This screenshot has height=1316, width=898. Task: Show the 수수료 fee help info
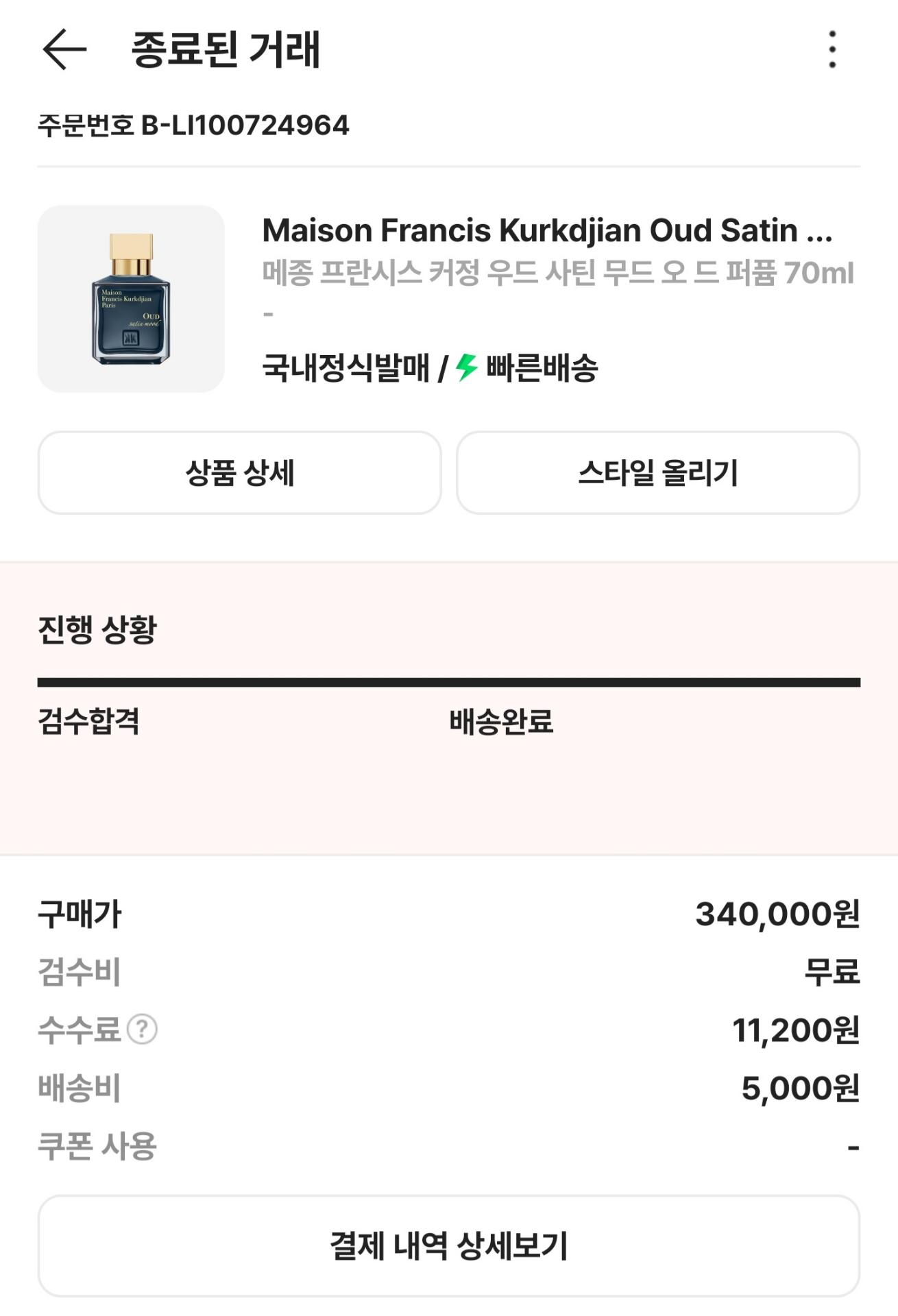point(143,1029)
